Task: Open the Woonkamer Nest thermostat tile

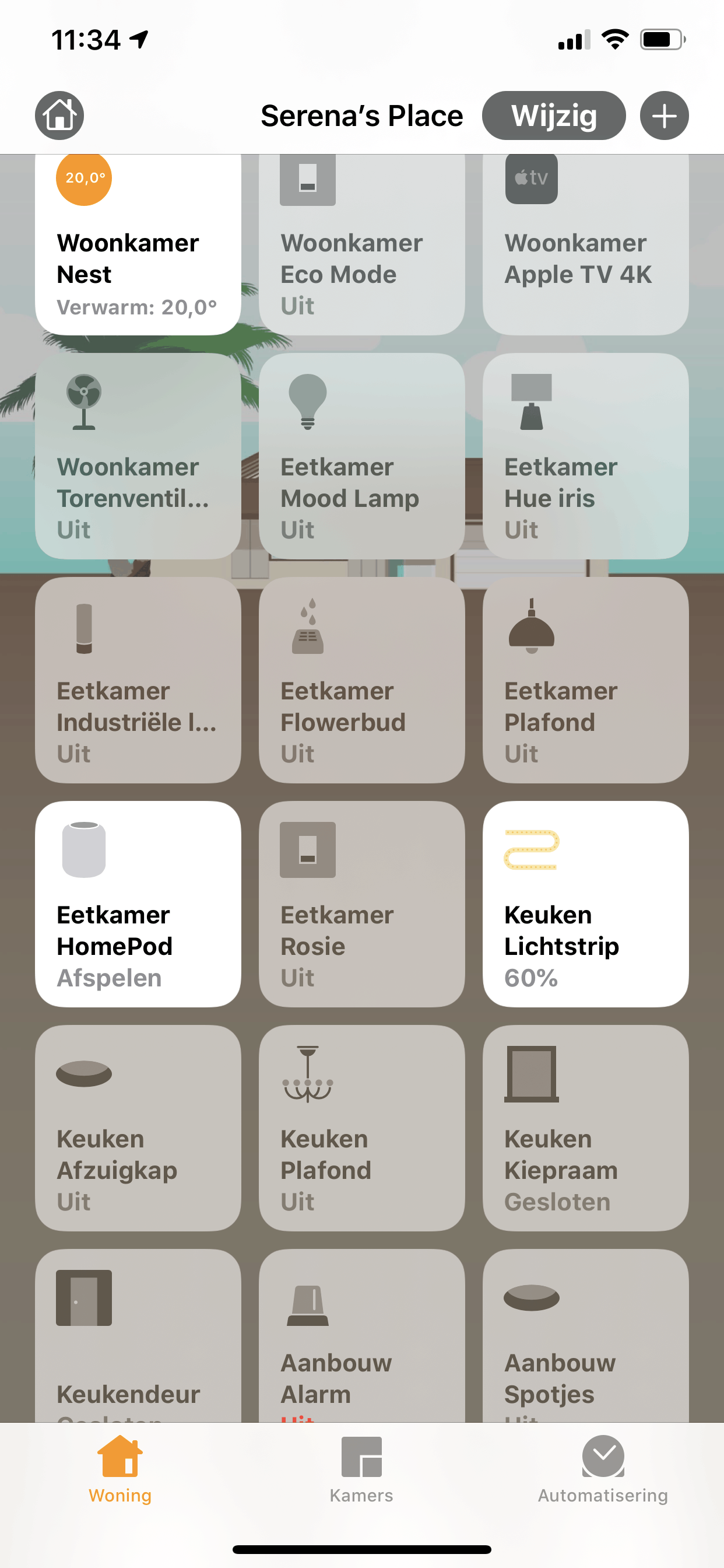Action: pos(138,244)
